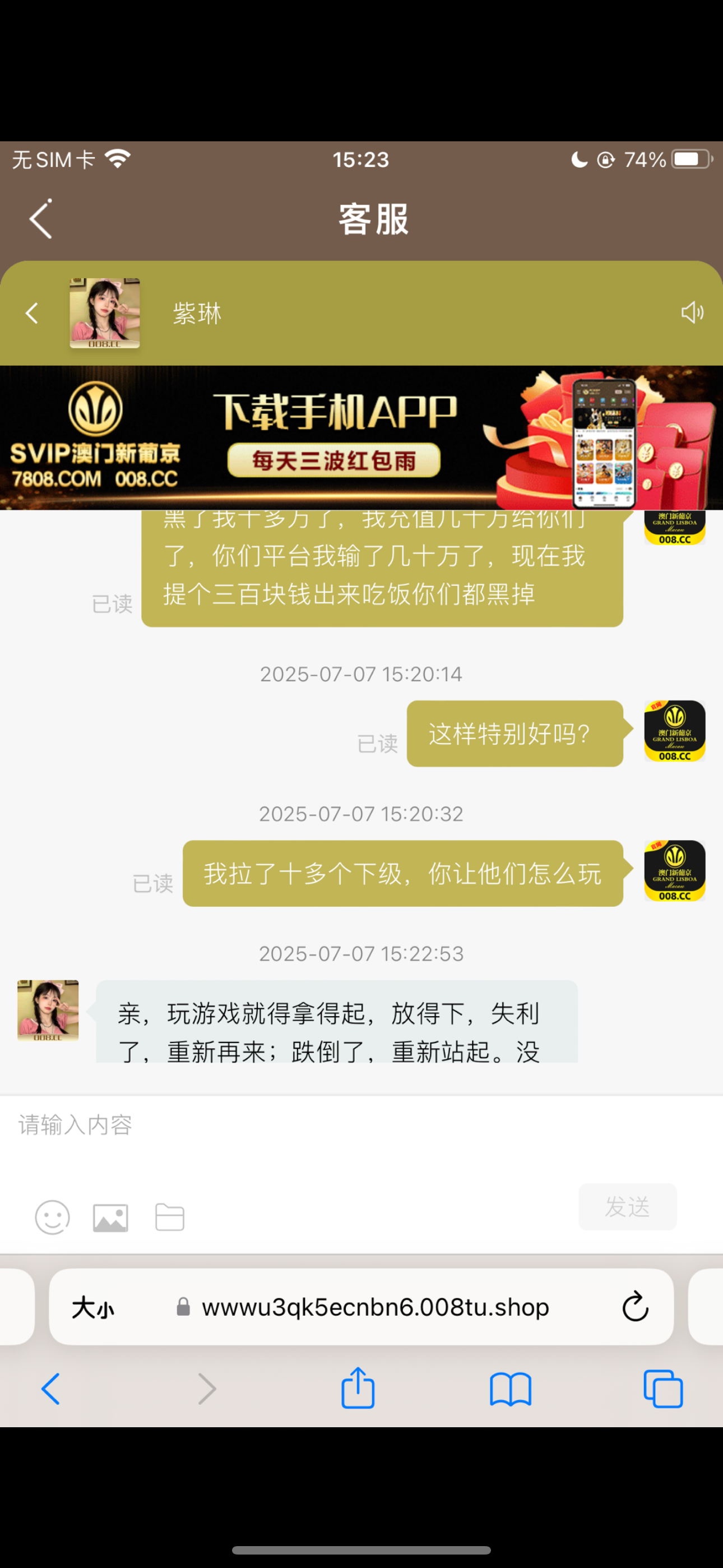The image size is (723, 1568).
Task: Tap the 发送 send button
Action: [x=628, y=1206]
